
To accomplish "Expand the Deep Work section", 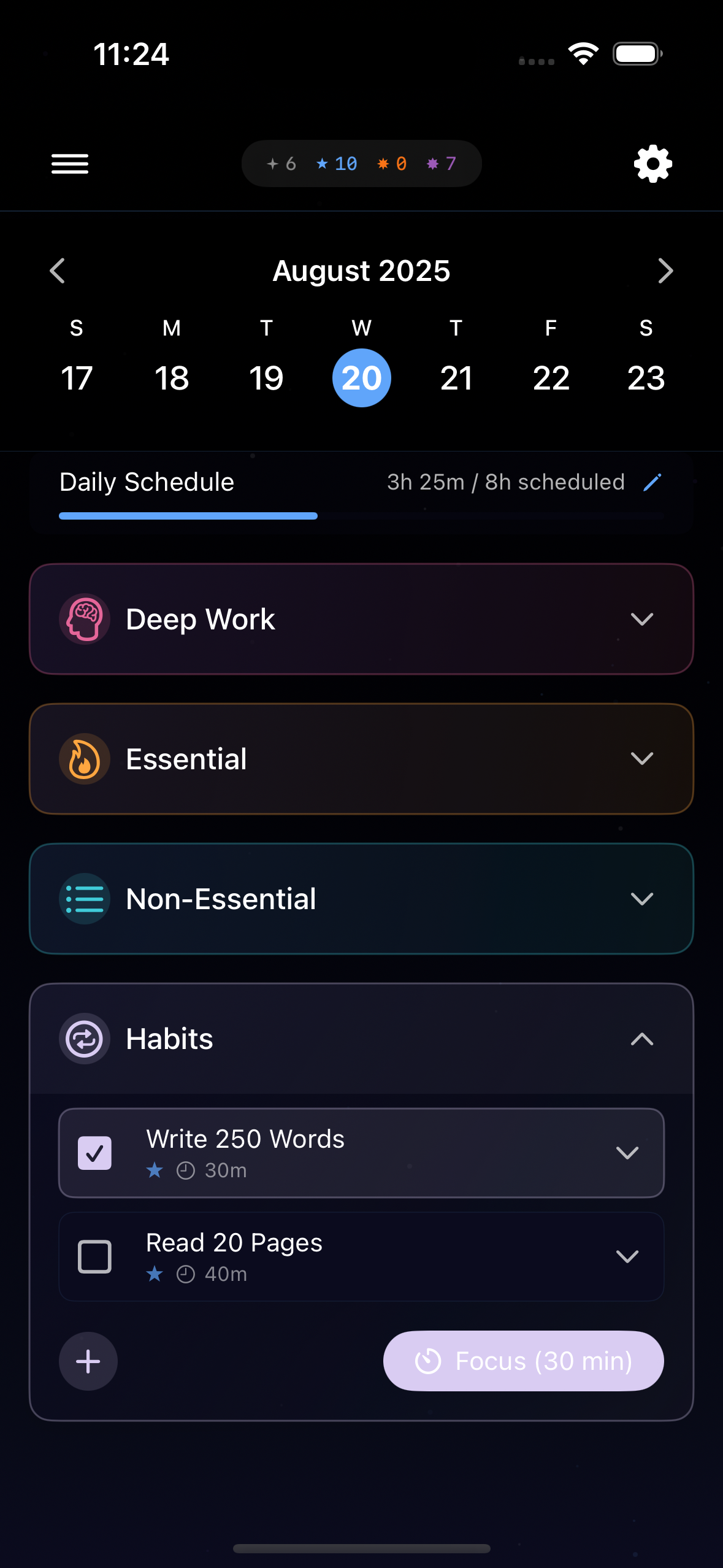I will point(641,619).
